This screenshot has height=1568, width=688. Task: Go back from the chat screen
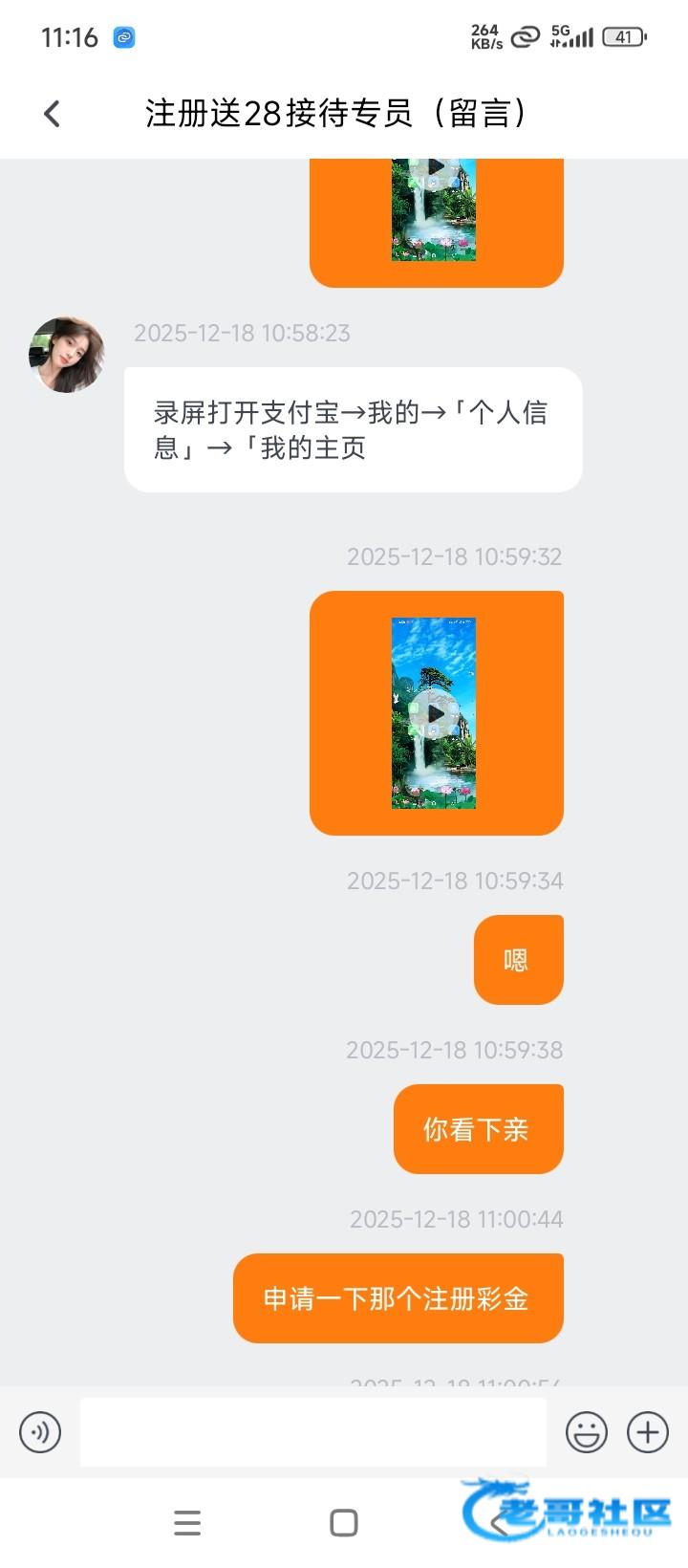click(53, 114)
